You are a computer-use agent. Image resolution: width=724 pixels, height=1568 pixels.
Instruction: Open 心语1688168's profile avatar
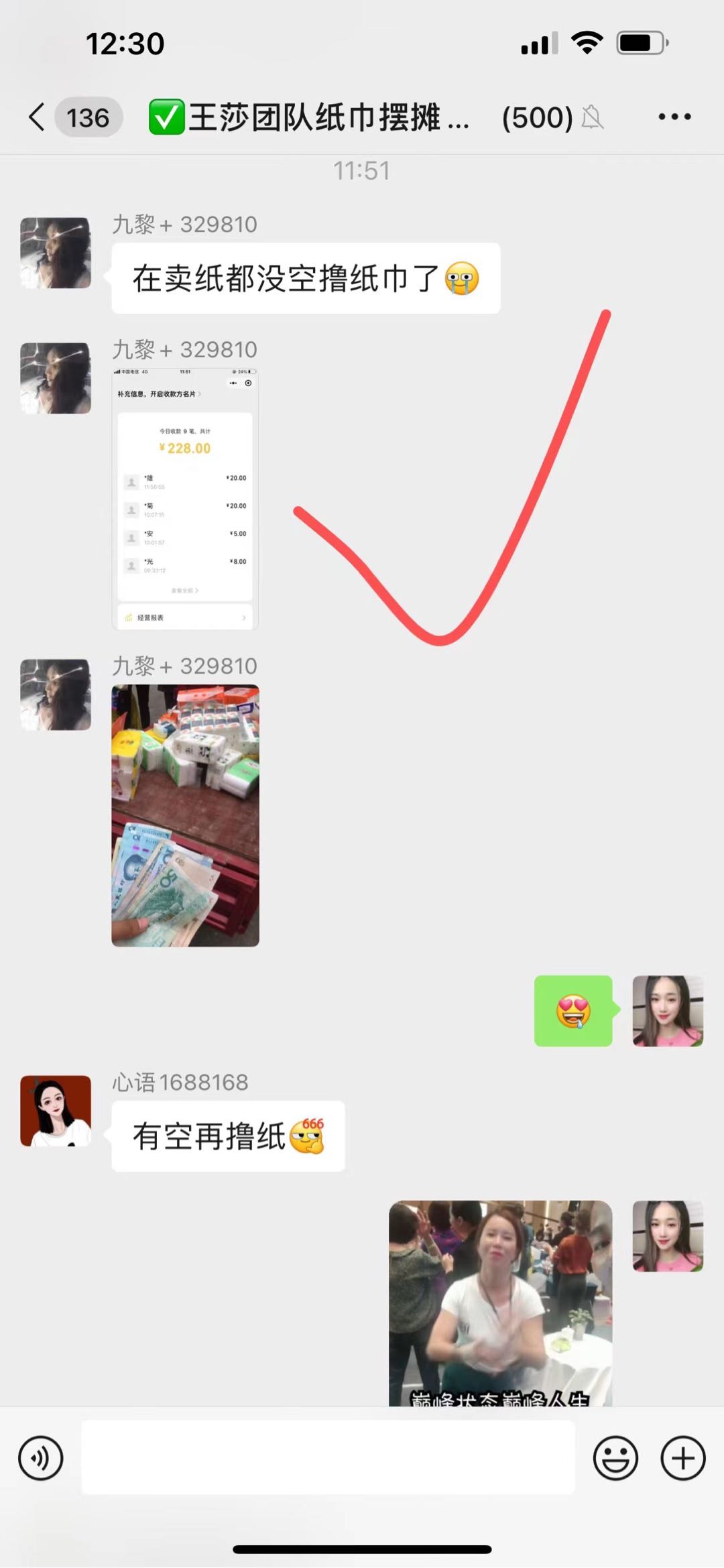(x=56, y=1111)
